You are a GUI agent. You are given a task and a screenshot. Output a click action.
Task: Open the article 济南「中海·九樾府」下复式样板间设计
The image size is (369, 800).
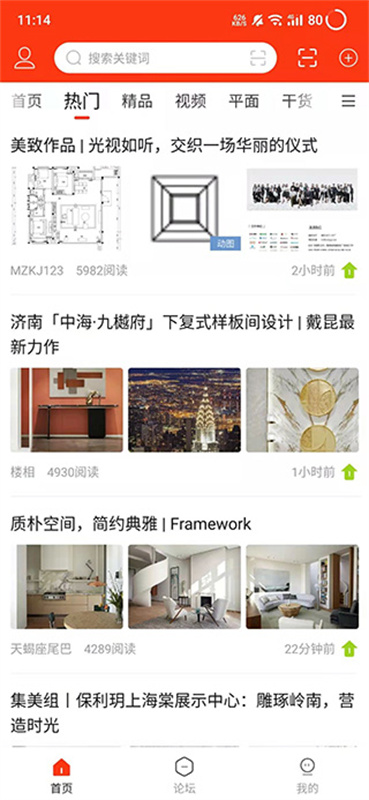pyautogui.click(x=183, y=335)
